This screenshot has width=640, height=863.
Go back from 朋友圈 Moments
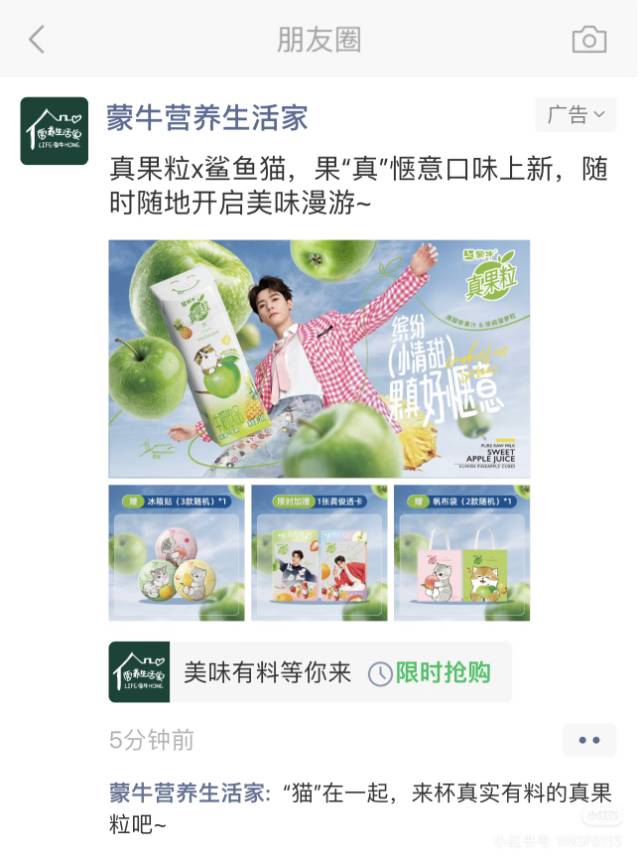[x=37, y=40]
